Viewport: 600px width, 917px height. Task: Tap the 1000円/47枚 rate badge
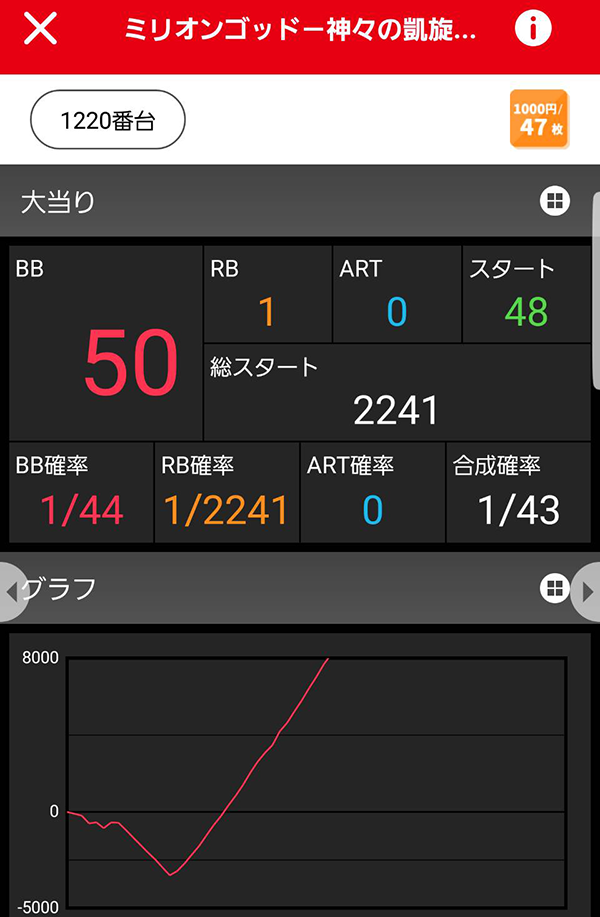coord(538,120)
